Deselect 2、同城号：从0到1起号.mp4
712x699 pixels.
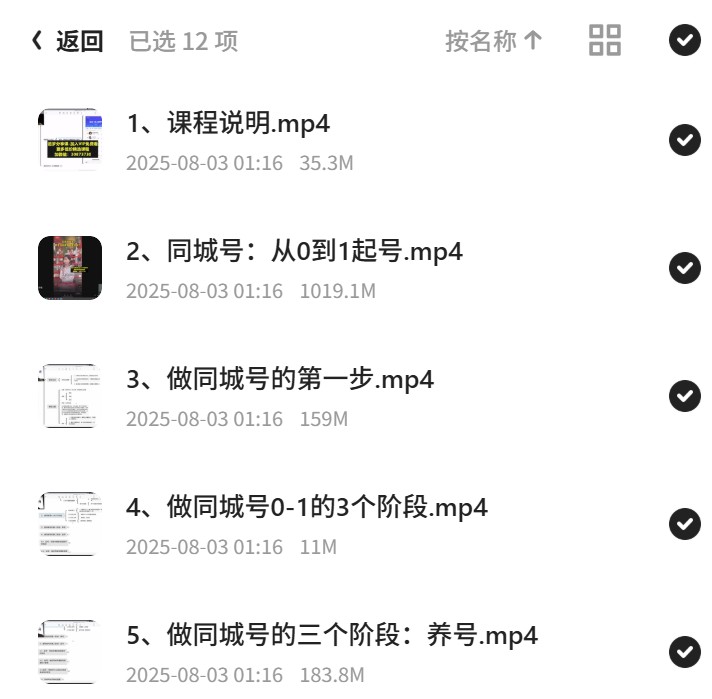685,268
